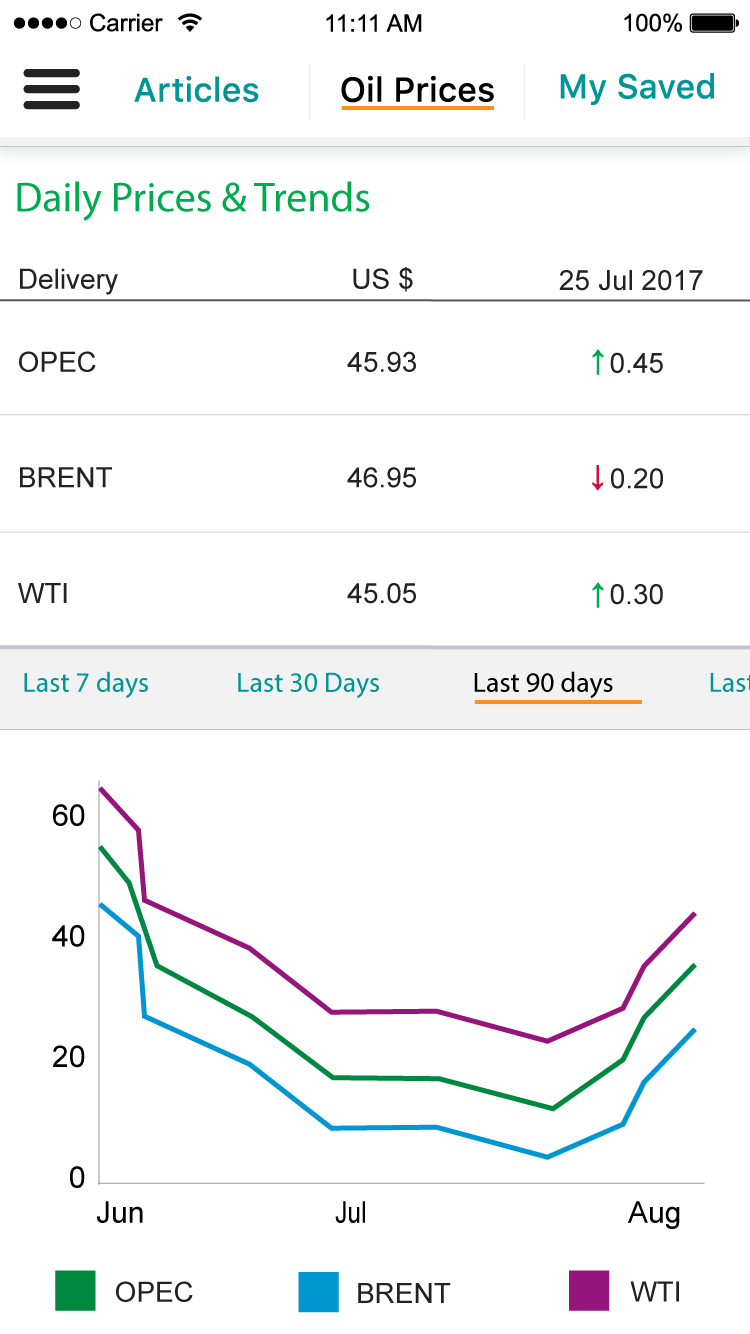Select the Oil Prices tab

[x=417, y=90]
